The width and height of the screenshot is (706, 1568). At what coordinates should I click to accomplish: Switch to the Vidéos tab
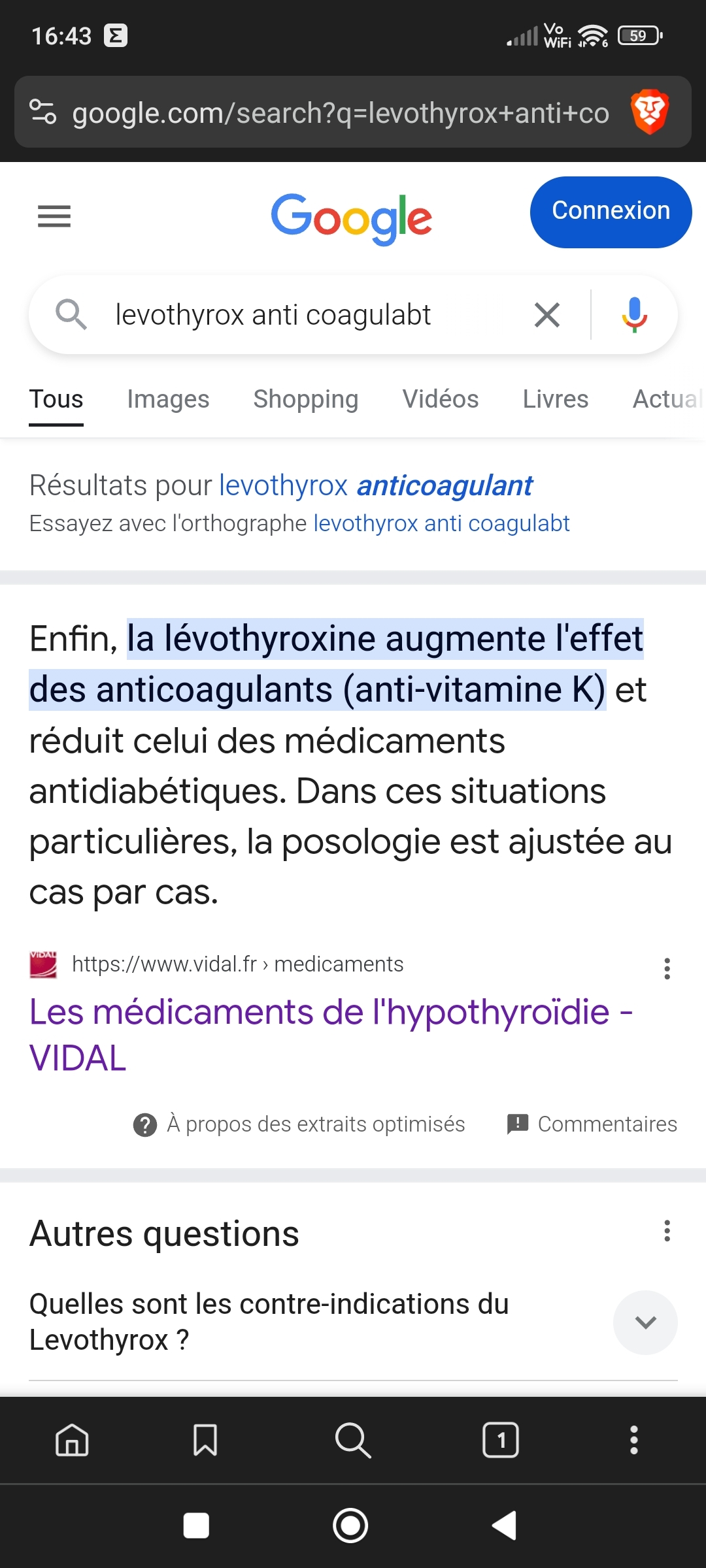tap(441, 399)
